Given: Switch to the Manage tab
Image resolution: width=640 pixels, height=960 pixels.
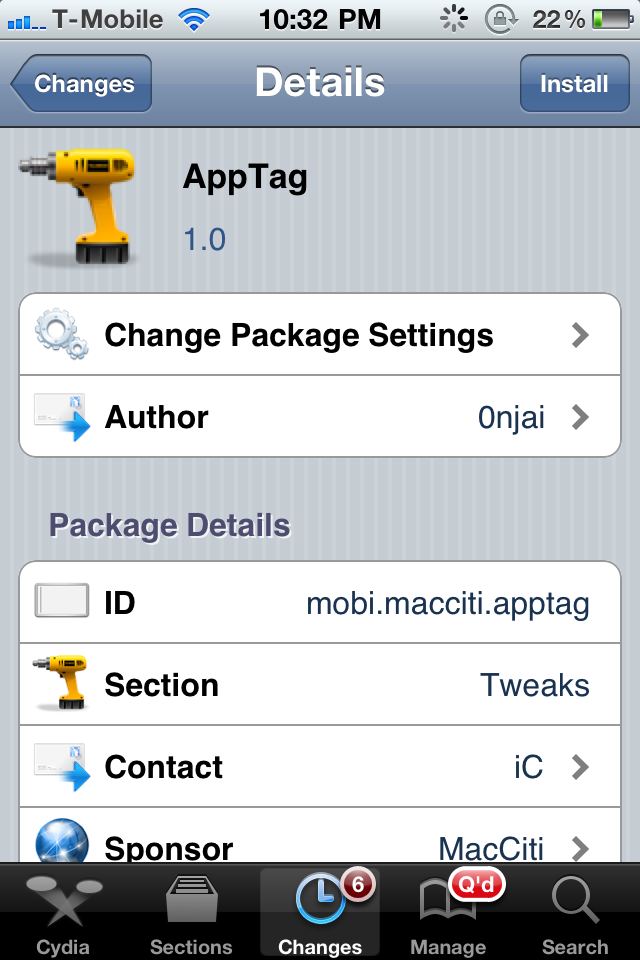Looking at the screenshot, I should coord(448,912).
